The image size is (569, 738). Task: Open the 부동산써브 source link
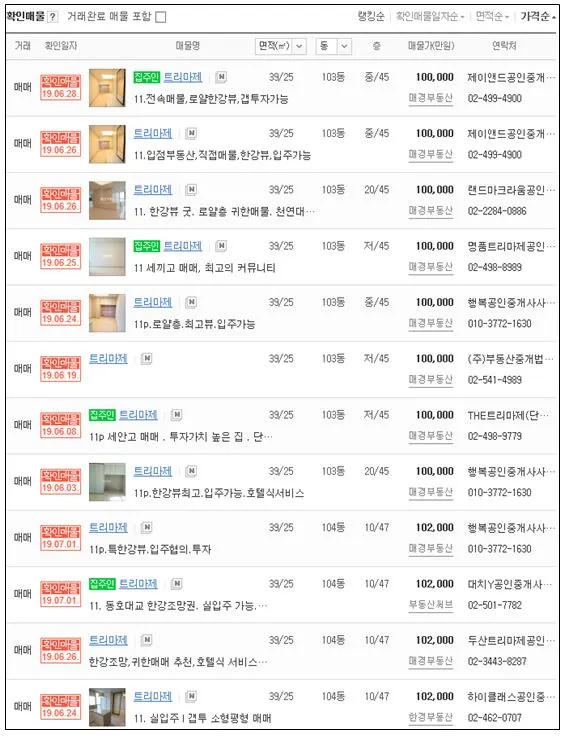point(431,605)
